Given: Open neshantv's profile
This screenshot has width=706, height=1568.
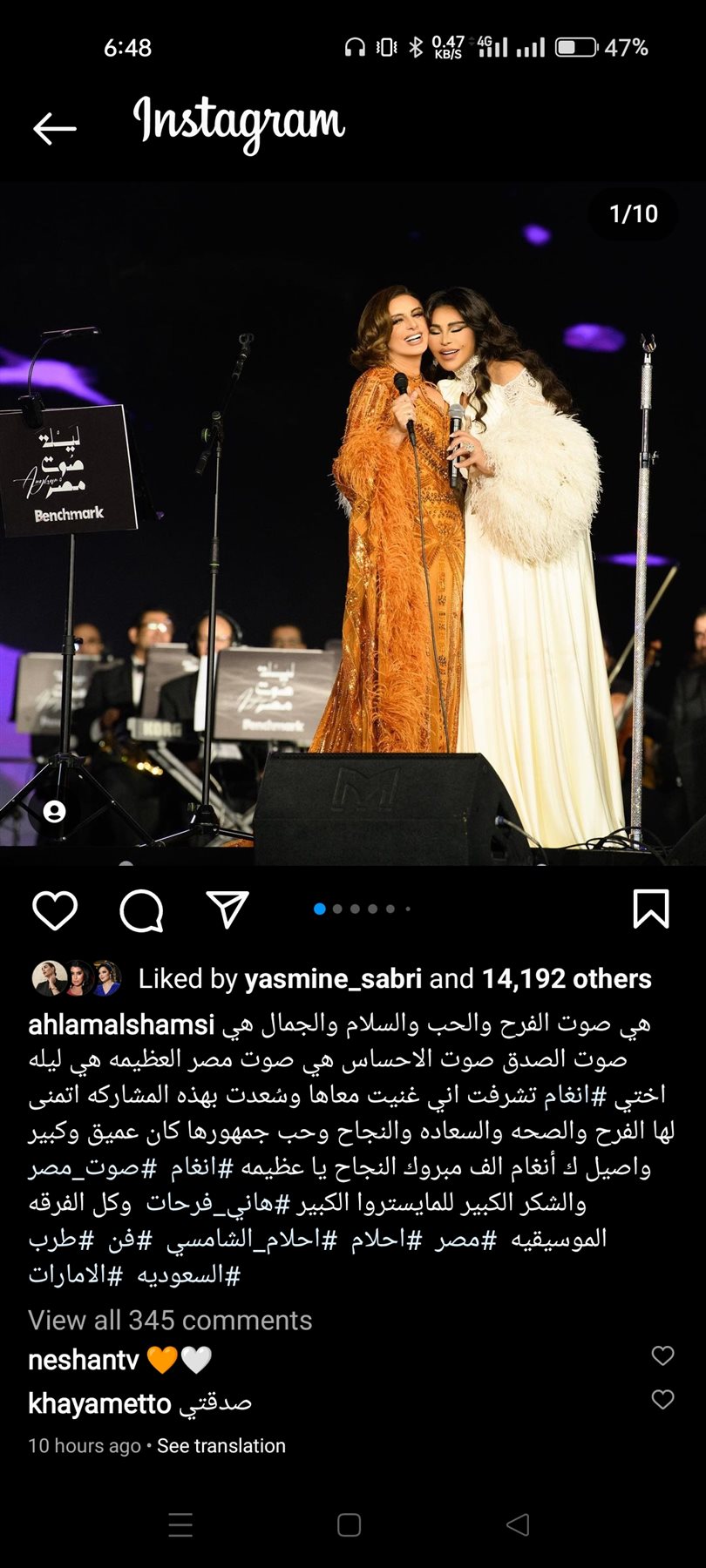Looking at the screenshot, I should click(x=83, y=1360).
